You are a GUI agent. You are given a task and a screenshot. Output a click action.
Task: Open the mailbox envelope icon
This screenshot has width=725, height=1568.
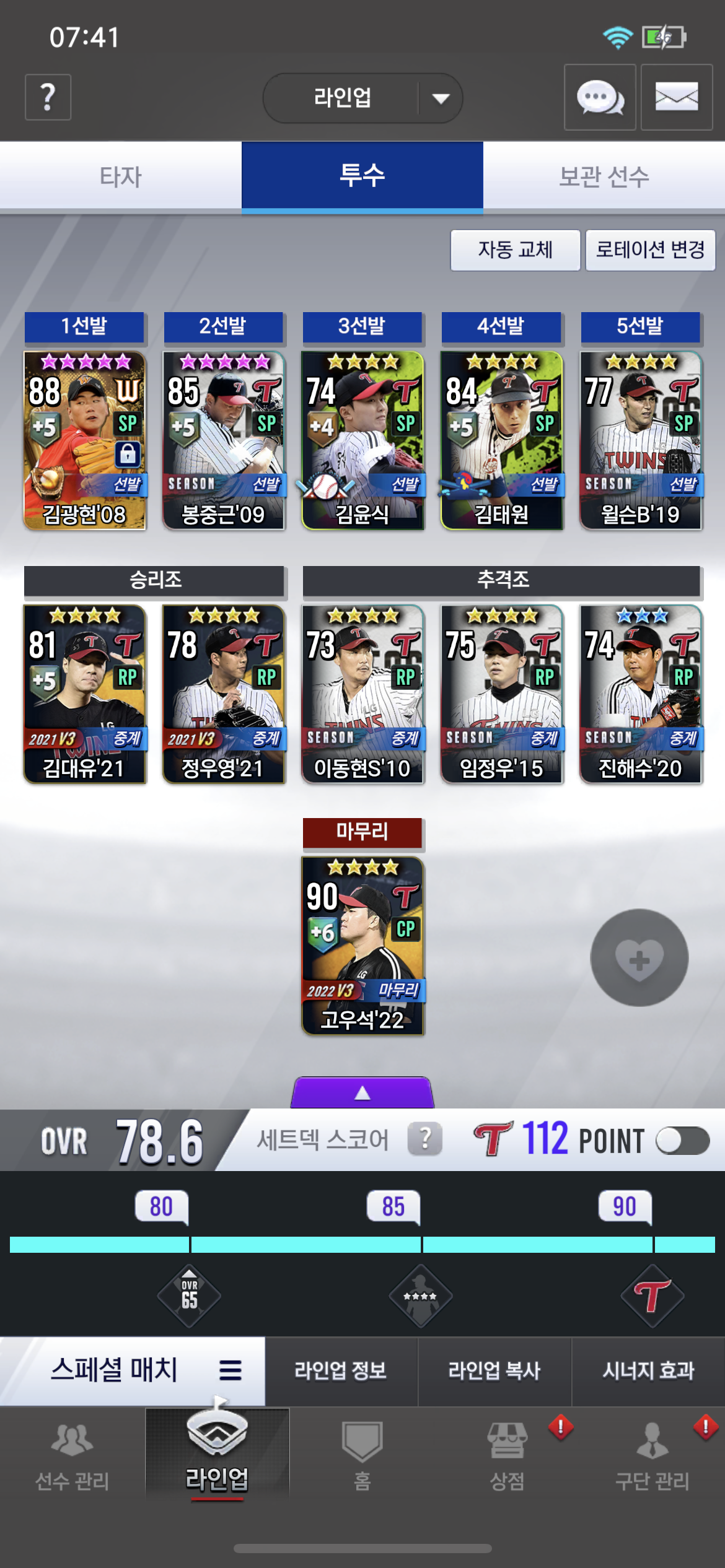(676, 97)
